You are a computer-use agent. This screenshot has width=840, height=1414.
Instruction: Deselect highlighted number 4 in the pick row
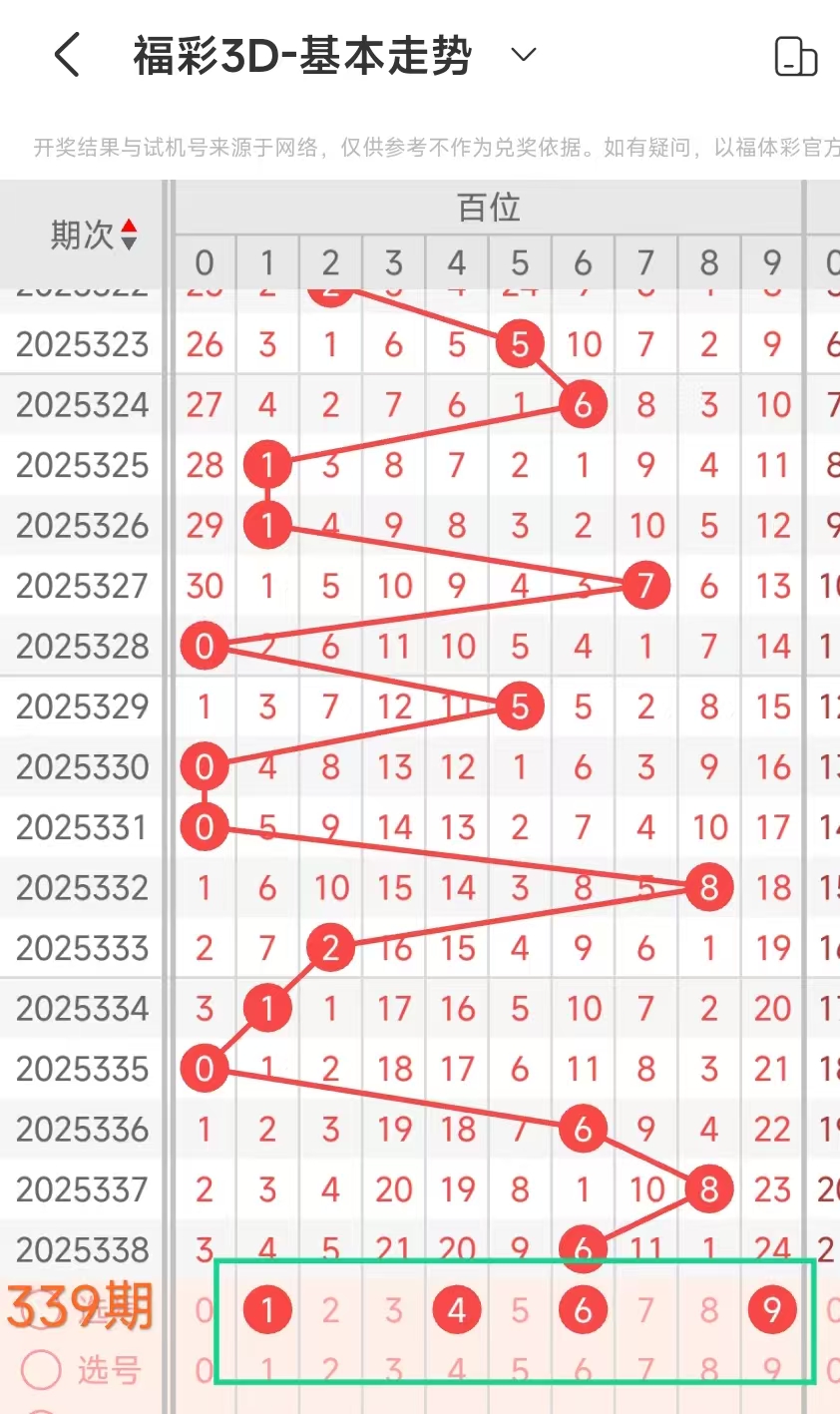tap(457, 1309)
